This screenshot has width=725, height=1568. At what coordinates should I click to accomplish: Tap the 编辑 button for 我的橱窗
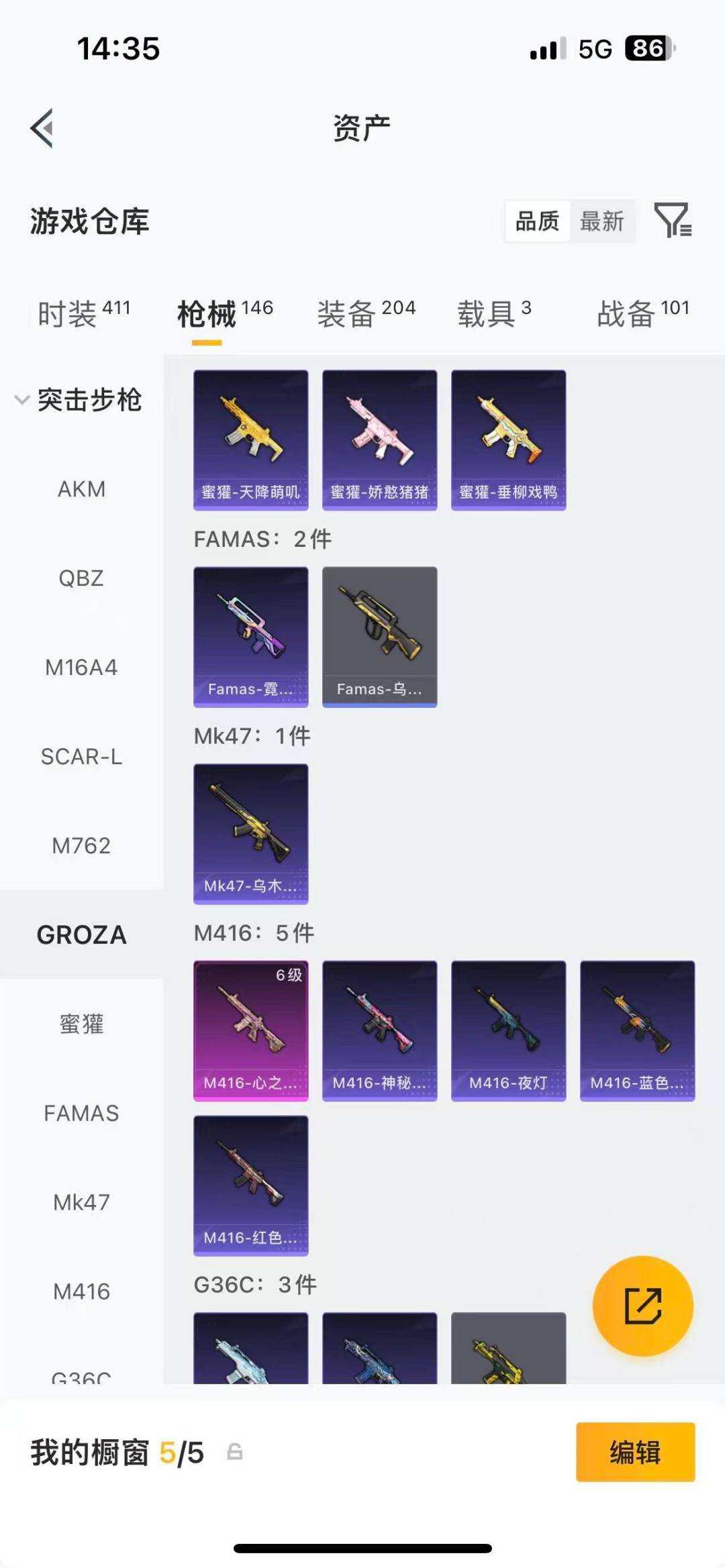click(635, 1452)
